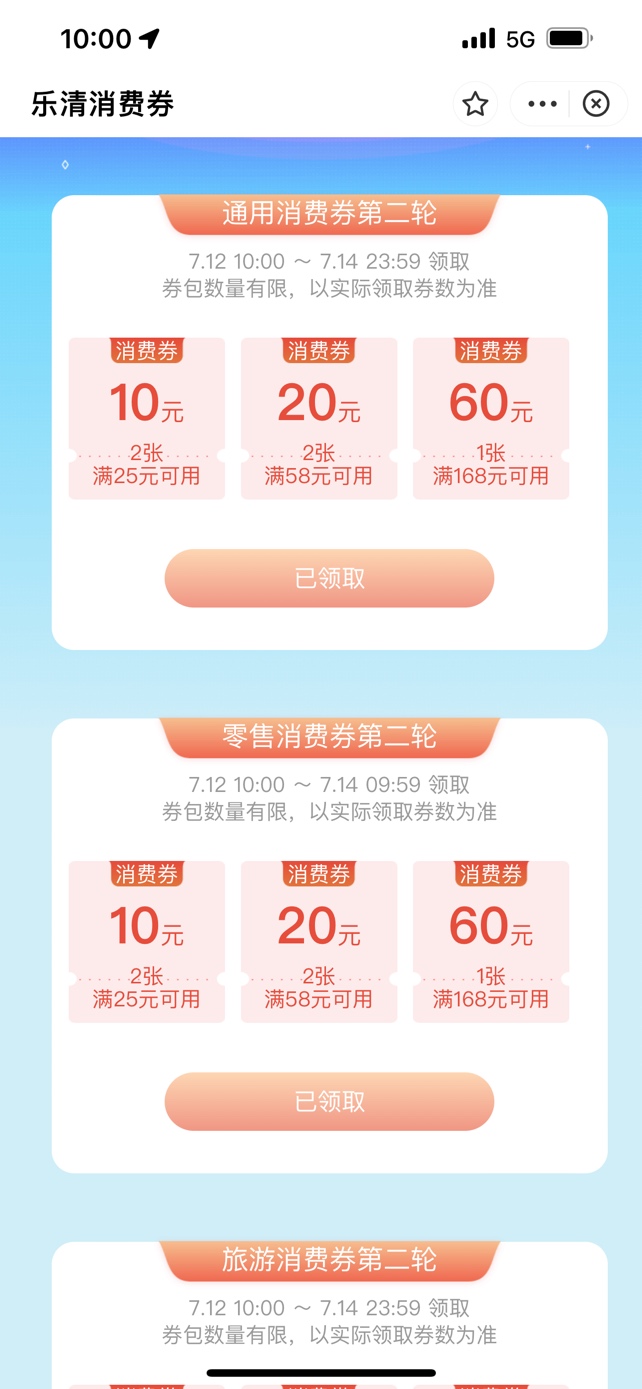This screenshot has width=642, height=1389.
Task: Close the mini program with the X icon
Action: pos(596,103)
